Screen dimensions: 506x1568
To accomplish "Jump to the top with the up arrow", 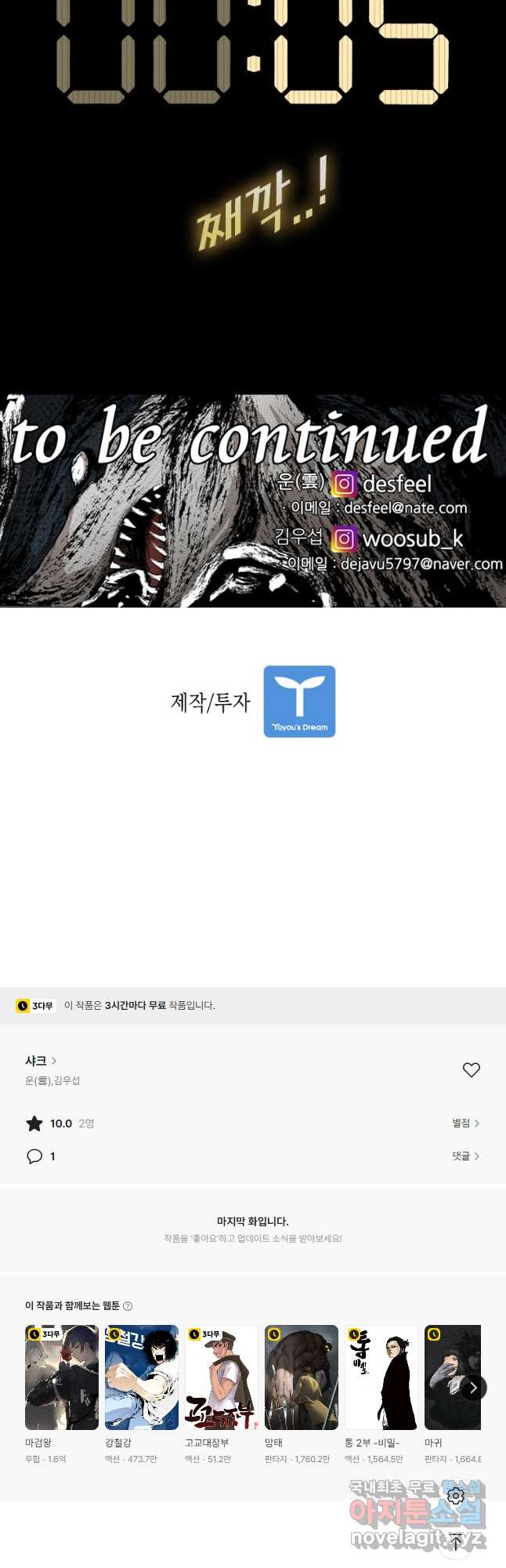I will 456,1543.
